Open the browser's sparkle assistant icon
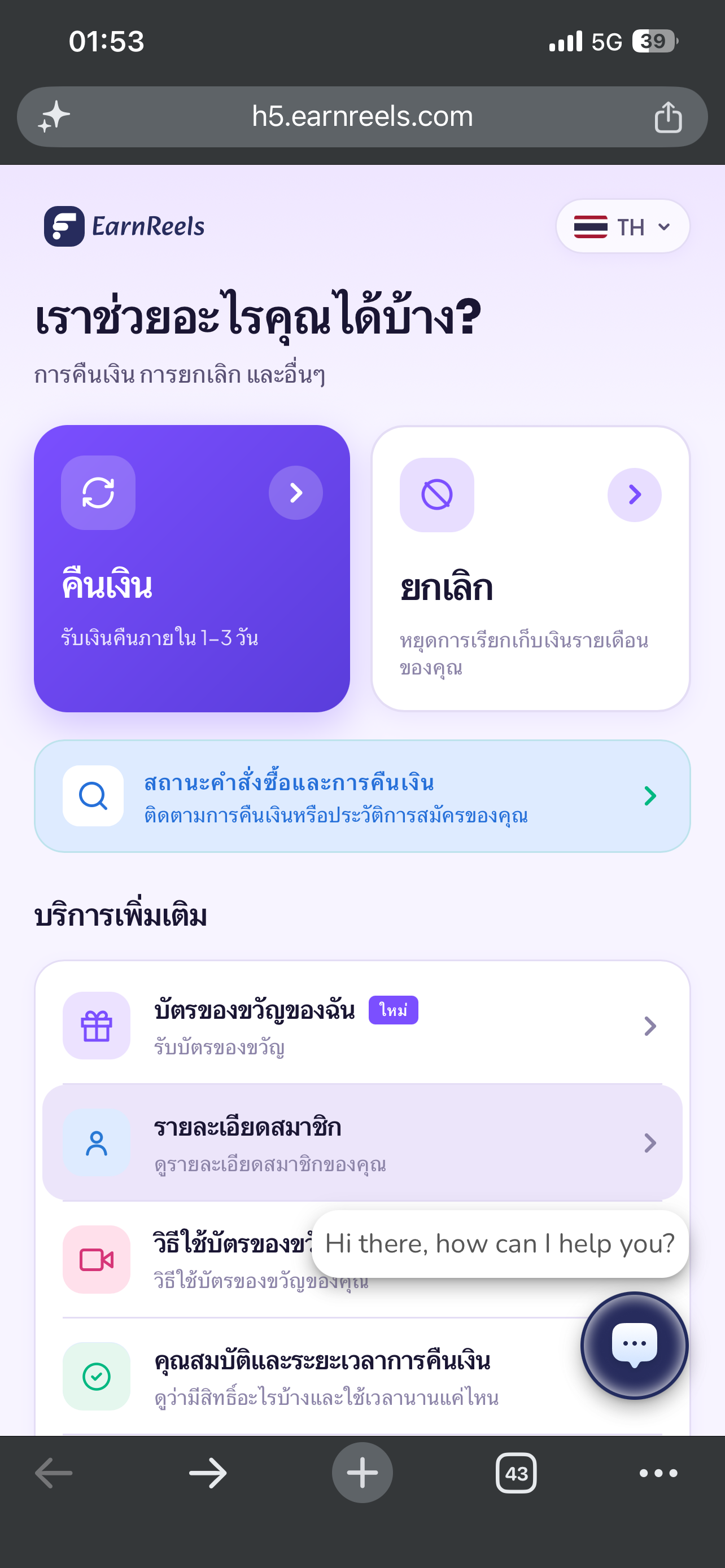 click(54, 116)
